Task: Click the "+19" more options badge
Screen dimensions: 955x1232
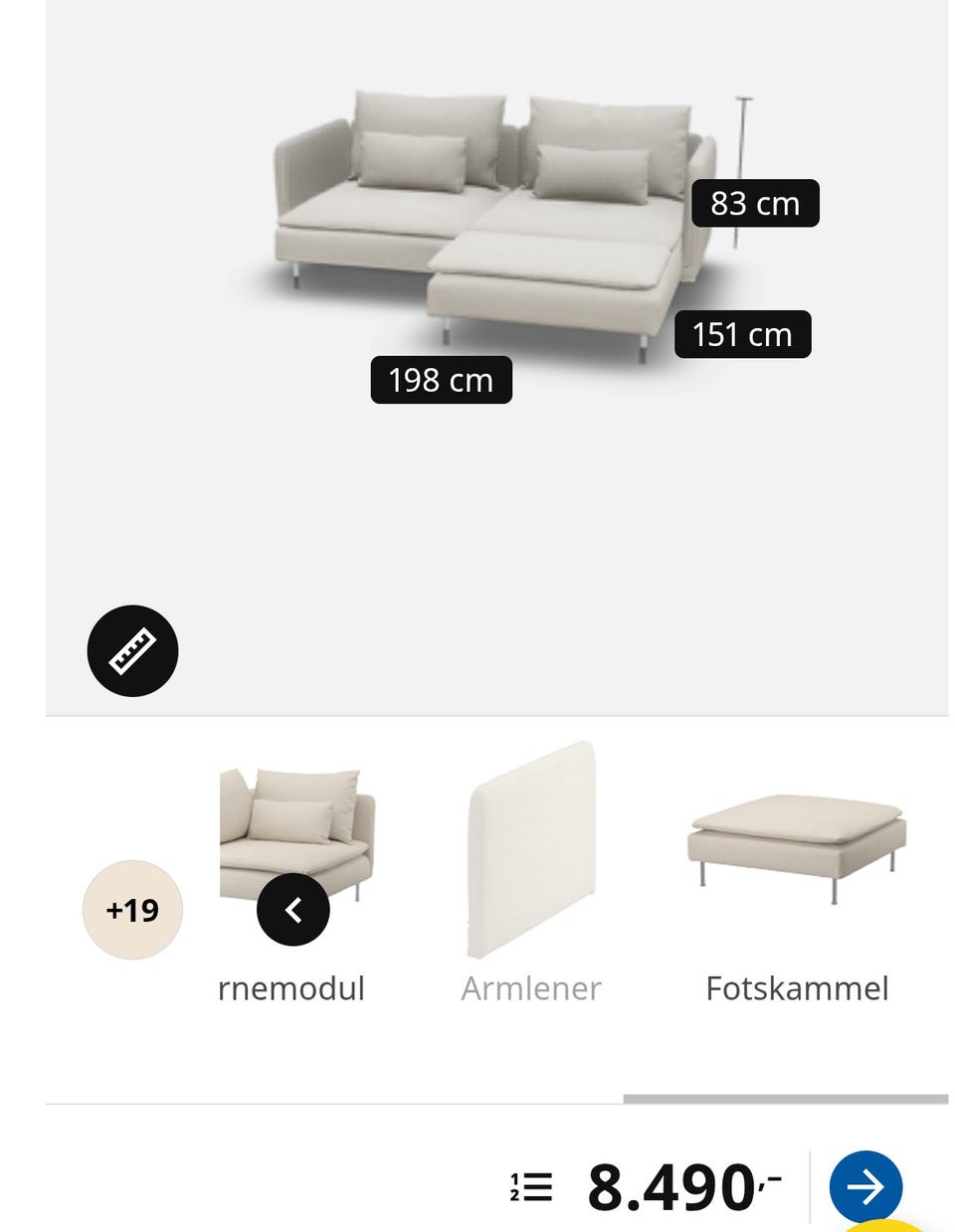Action: tap(132, 909)
